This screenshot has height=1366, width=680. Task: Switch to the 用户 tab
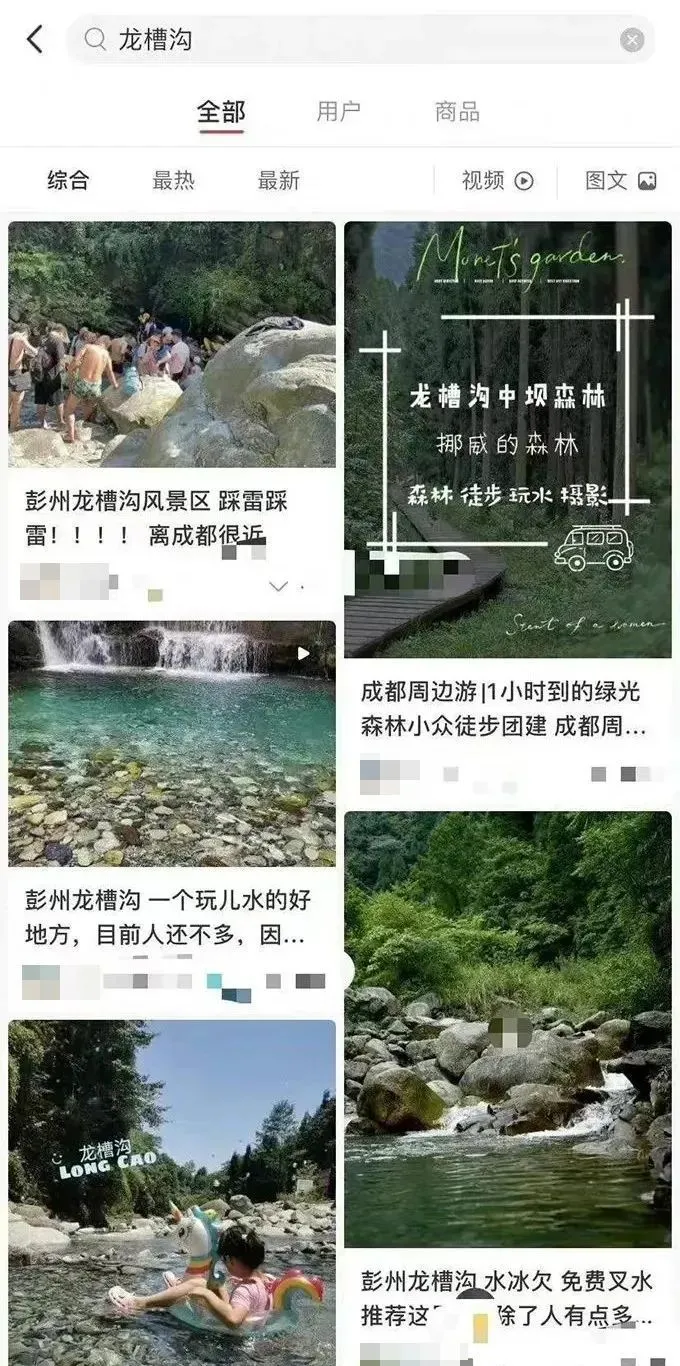338,112
